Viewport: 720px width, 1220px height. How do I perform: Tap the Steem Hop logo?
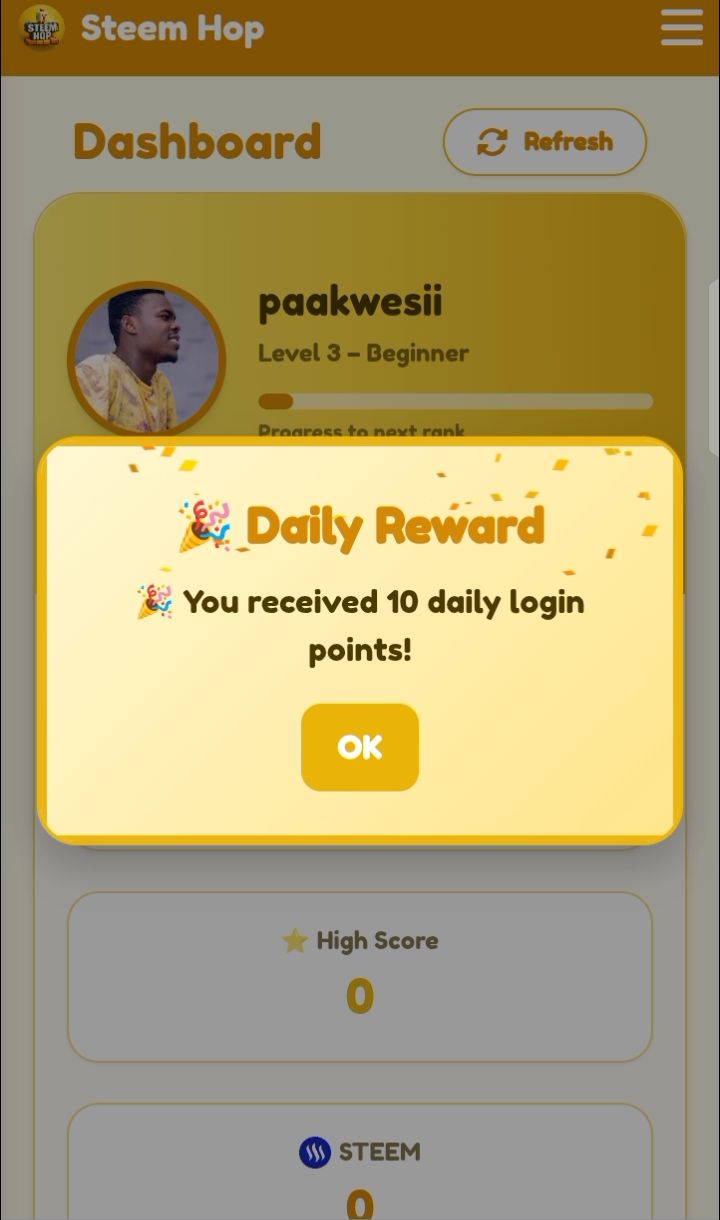pyautogui.click(x=42, y=28)
